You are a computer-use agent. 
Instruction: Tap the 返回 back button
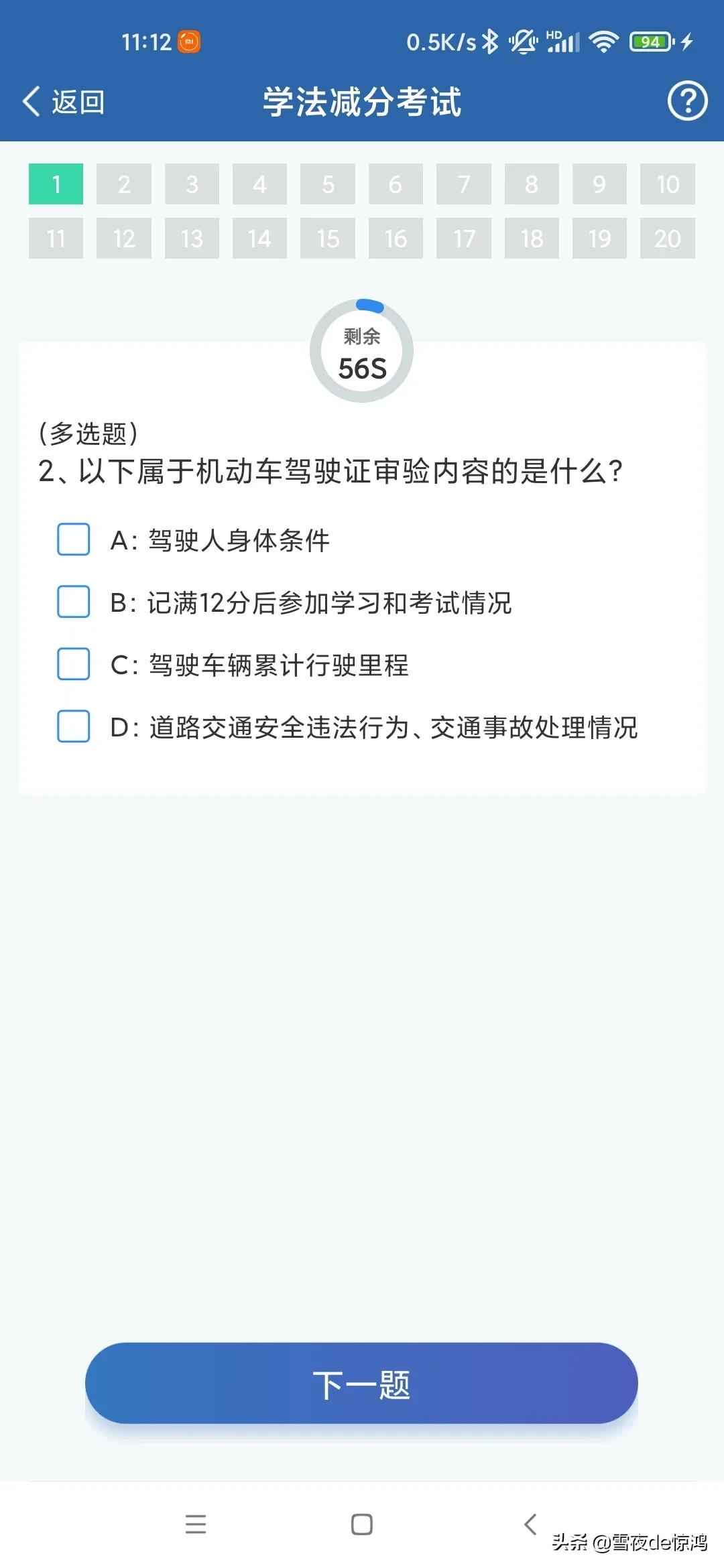click(x=64, y=102)
